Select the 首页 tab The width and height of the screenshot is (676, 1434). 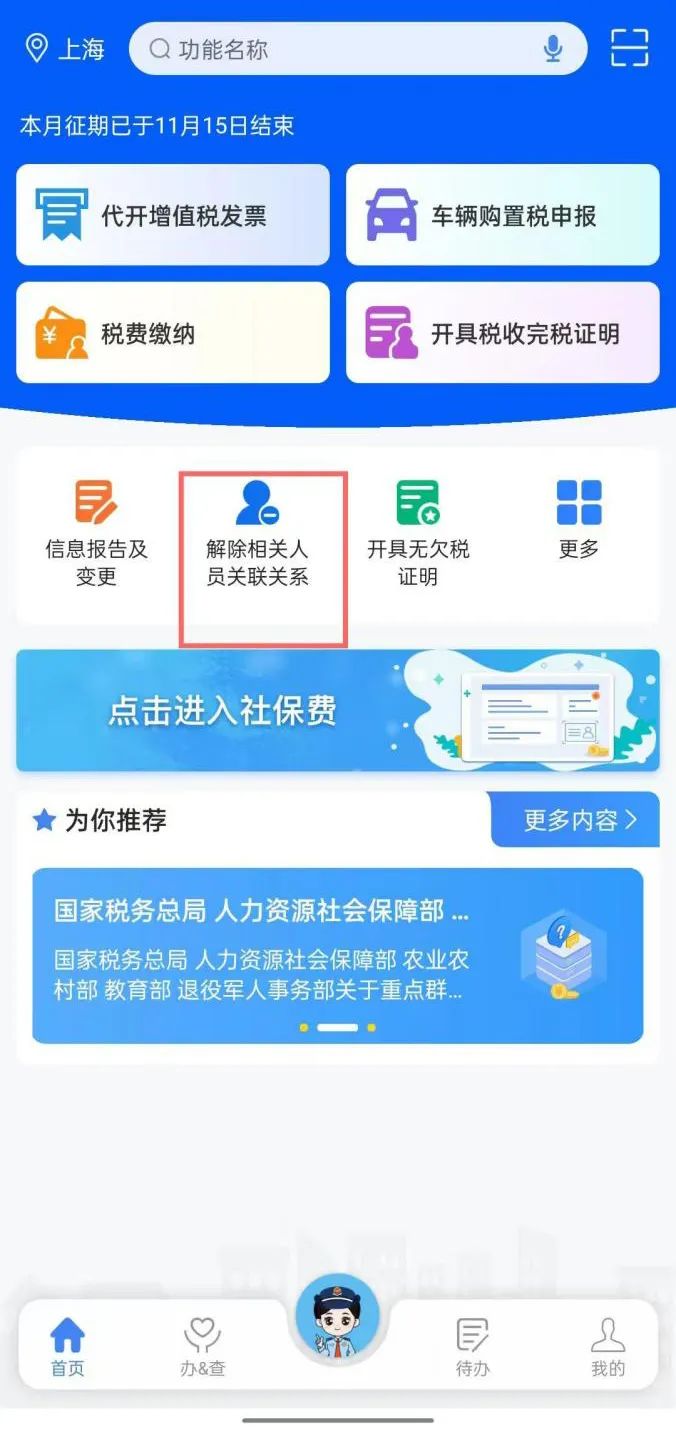(68, 1346)
